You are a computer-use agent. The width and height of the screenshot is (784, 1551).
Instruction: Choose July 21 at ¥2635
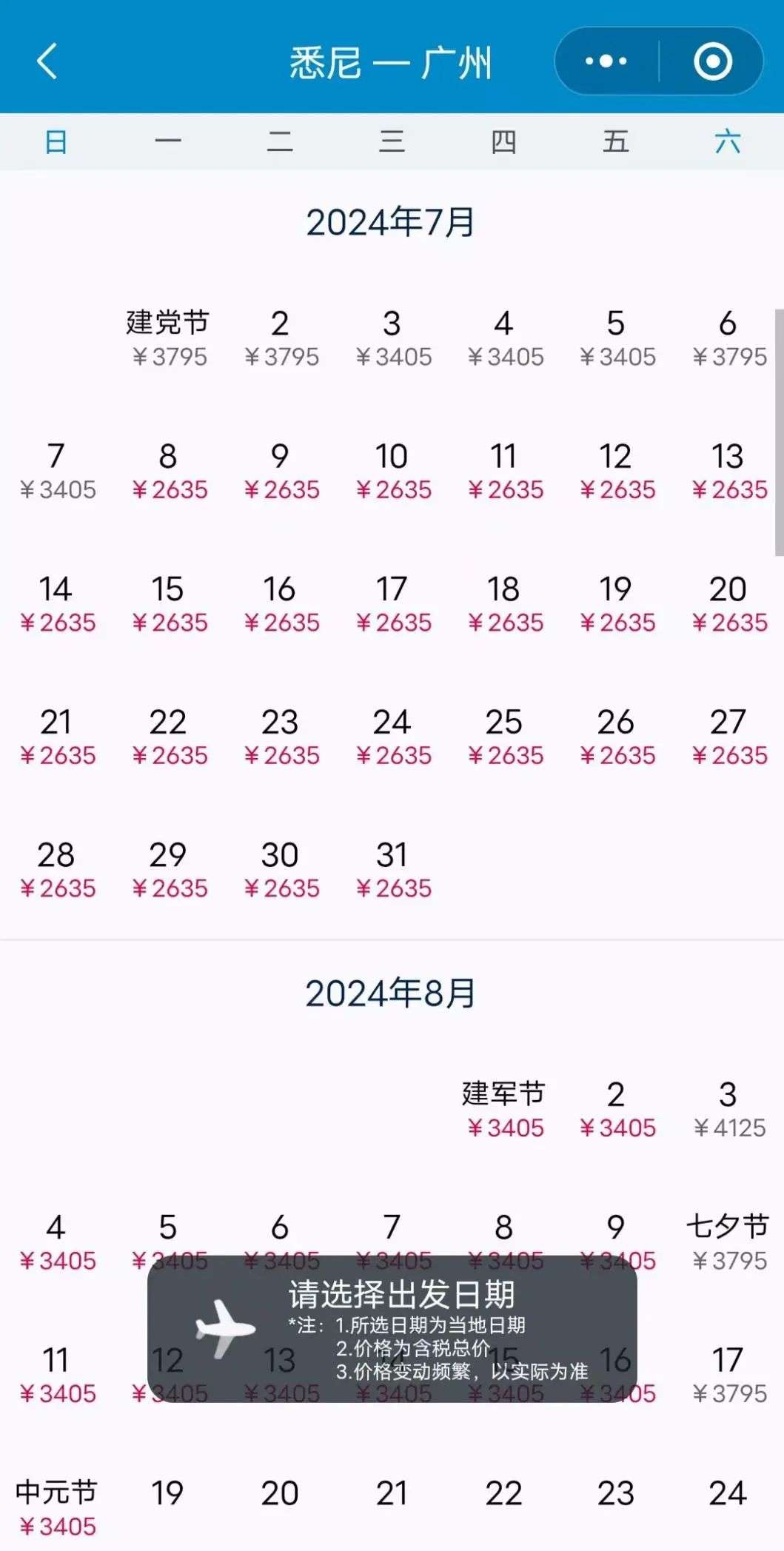pyautogui.click(x=56, y=737)
